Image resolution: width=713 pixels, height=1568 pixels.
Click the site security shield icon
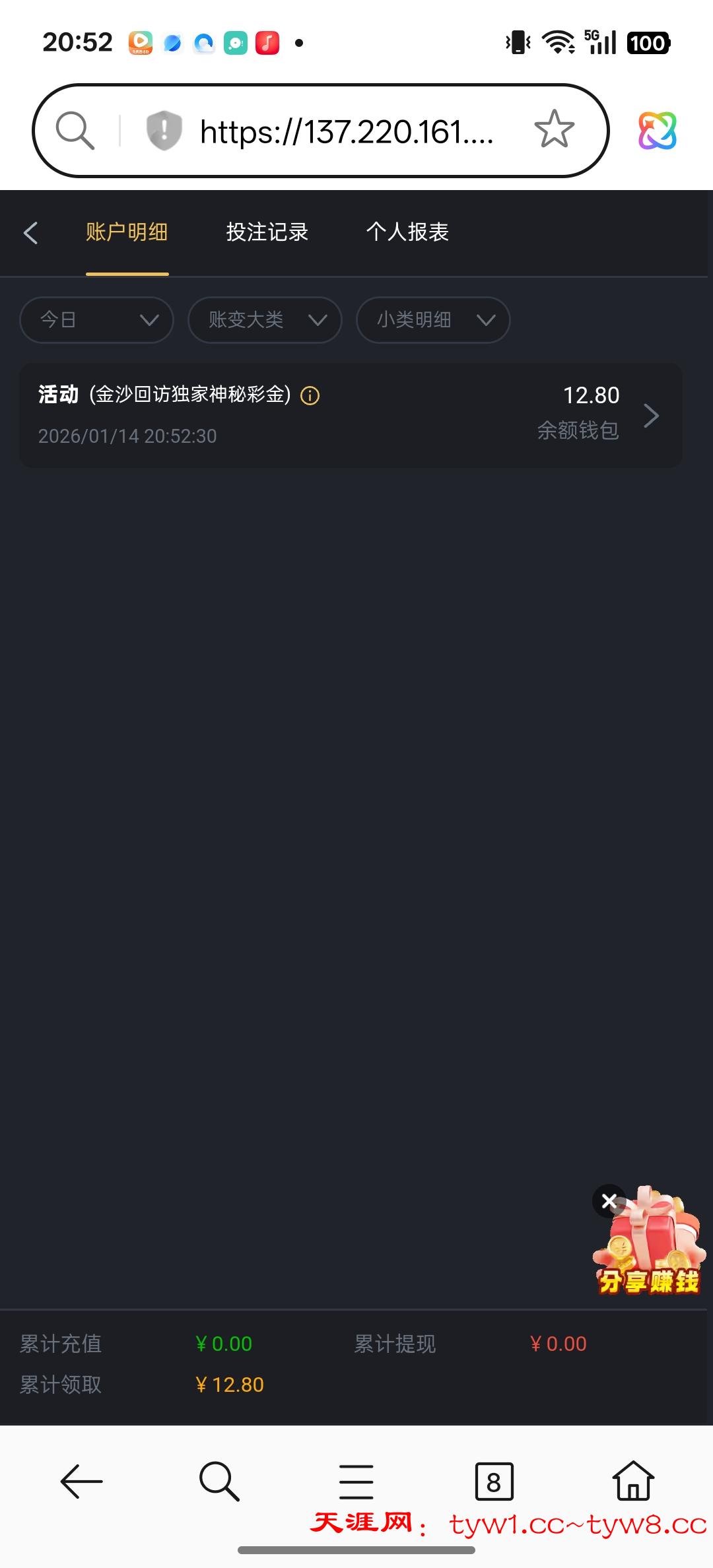(x=163, y=129)
